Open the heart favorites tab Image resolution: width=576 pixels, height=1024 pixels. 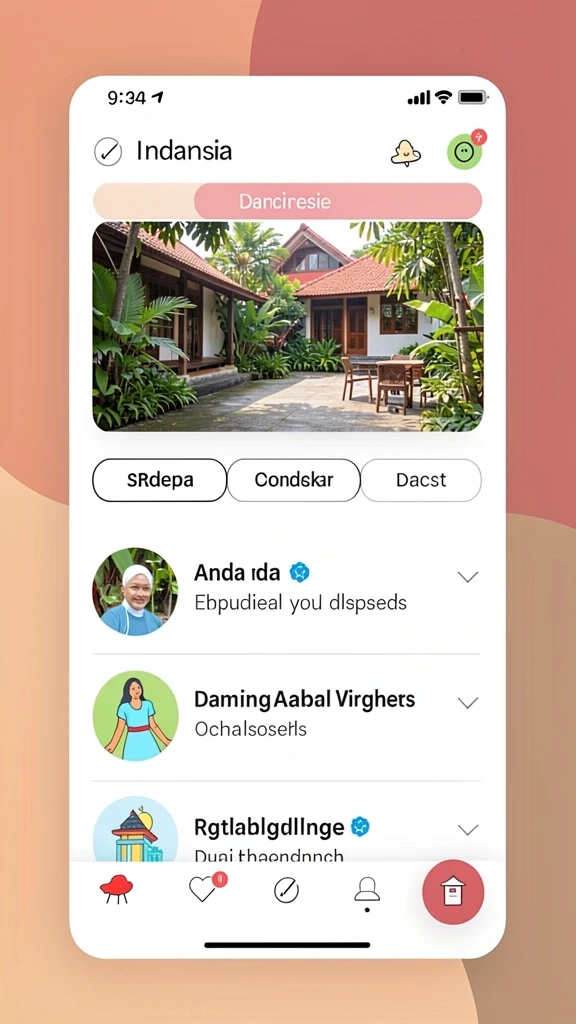(206, 888)
